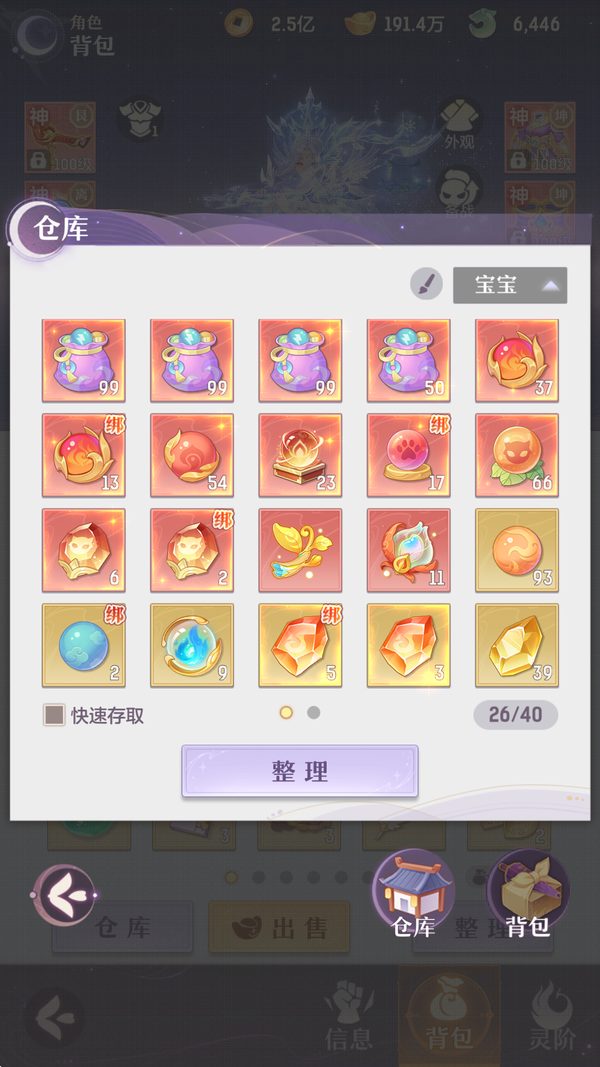Tap the brush edit icon
600x1067 pixels.
click(426, 285)
